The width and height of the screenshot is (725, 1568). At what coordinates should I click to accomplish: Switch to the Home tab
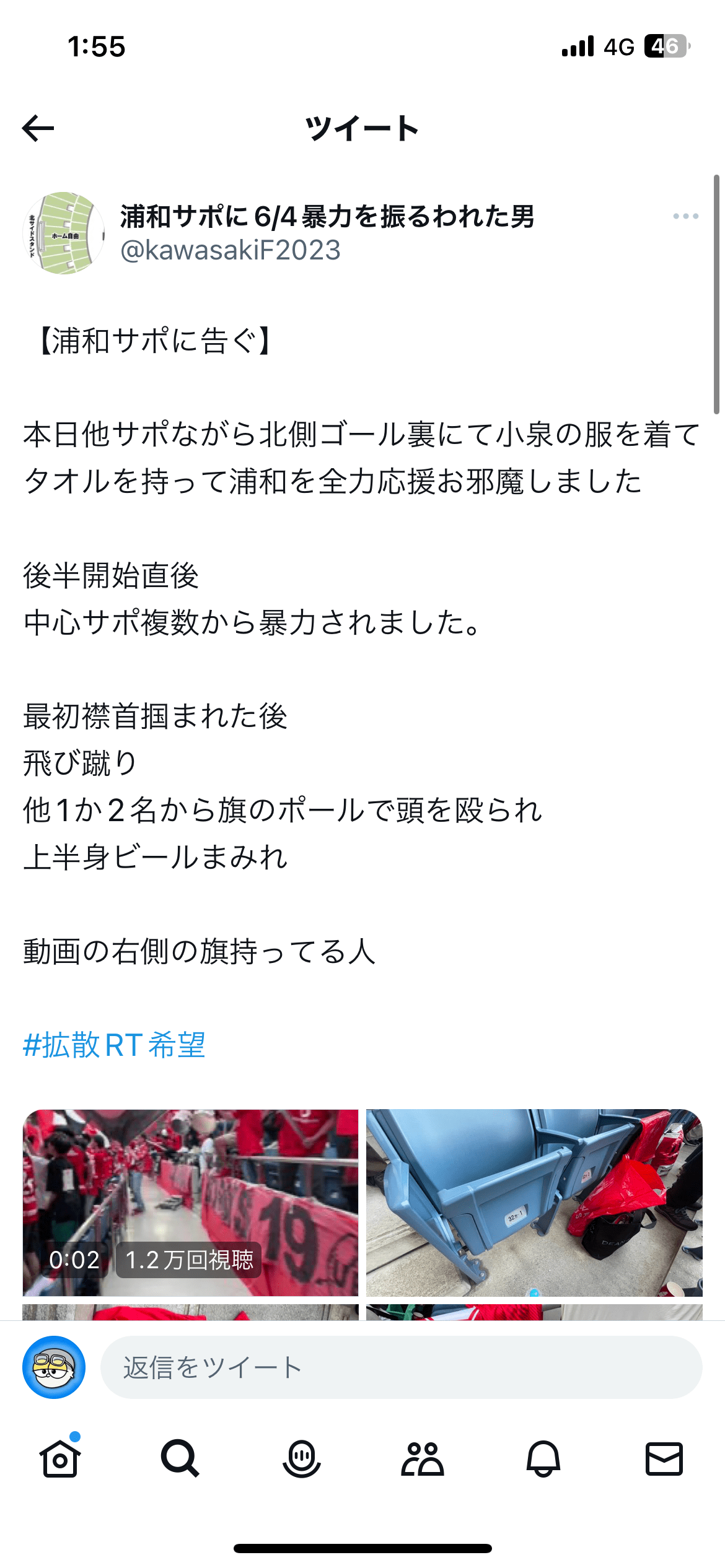click(60, 1458)
